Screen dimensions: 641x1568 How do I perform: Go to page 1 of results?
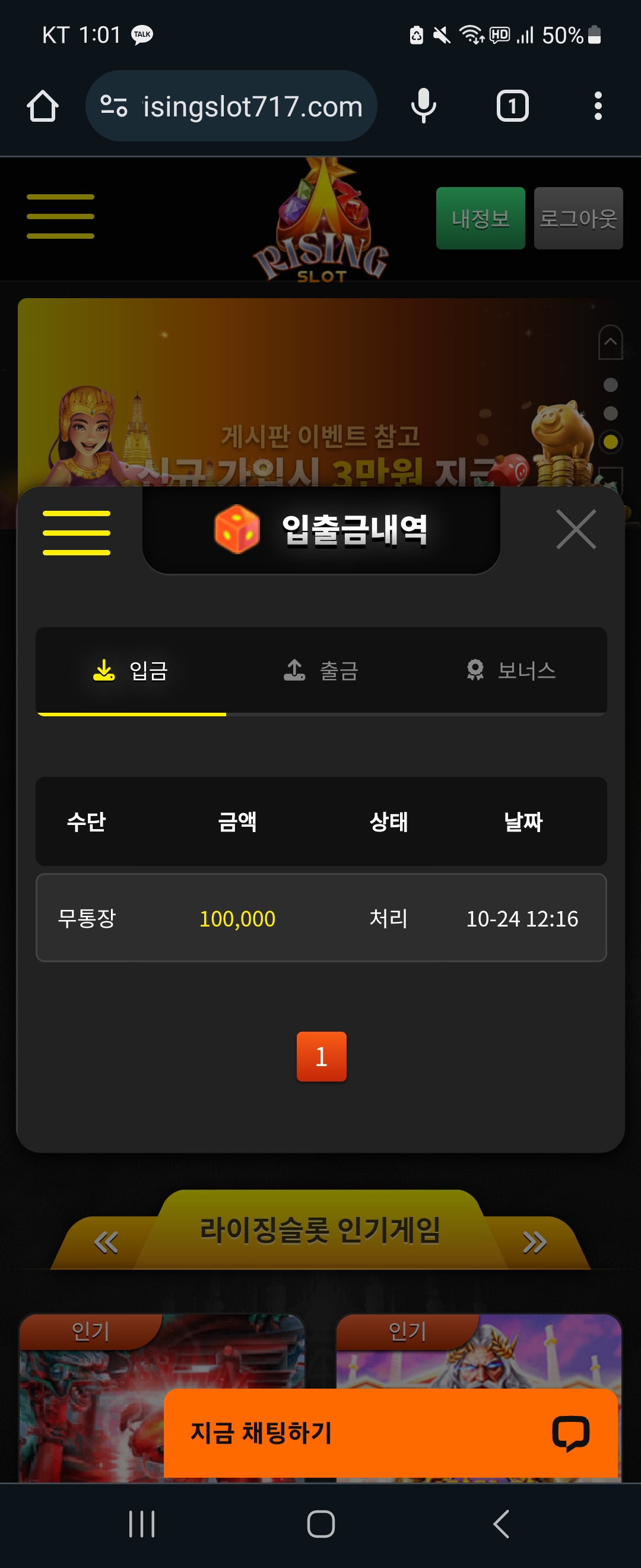pos(321,1056)
